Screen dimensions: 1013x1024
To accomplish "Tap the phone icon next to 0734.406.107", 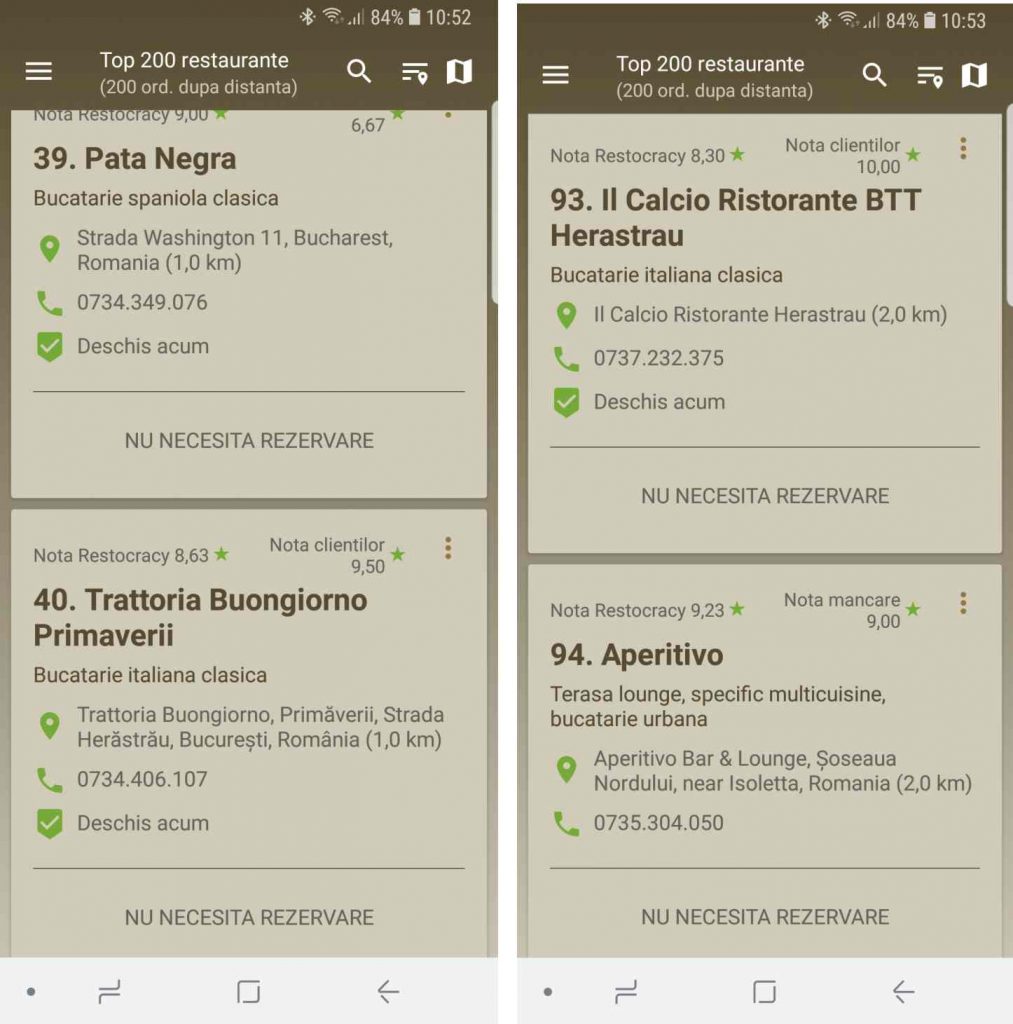I will [x=52, y=779].
